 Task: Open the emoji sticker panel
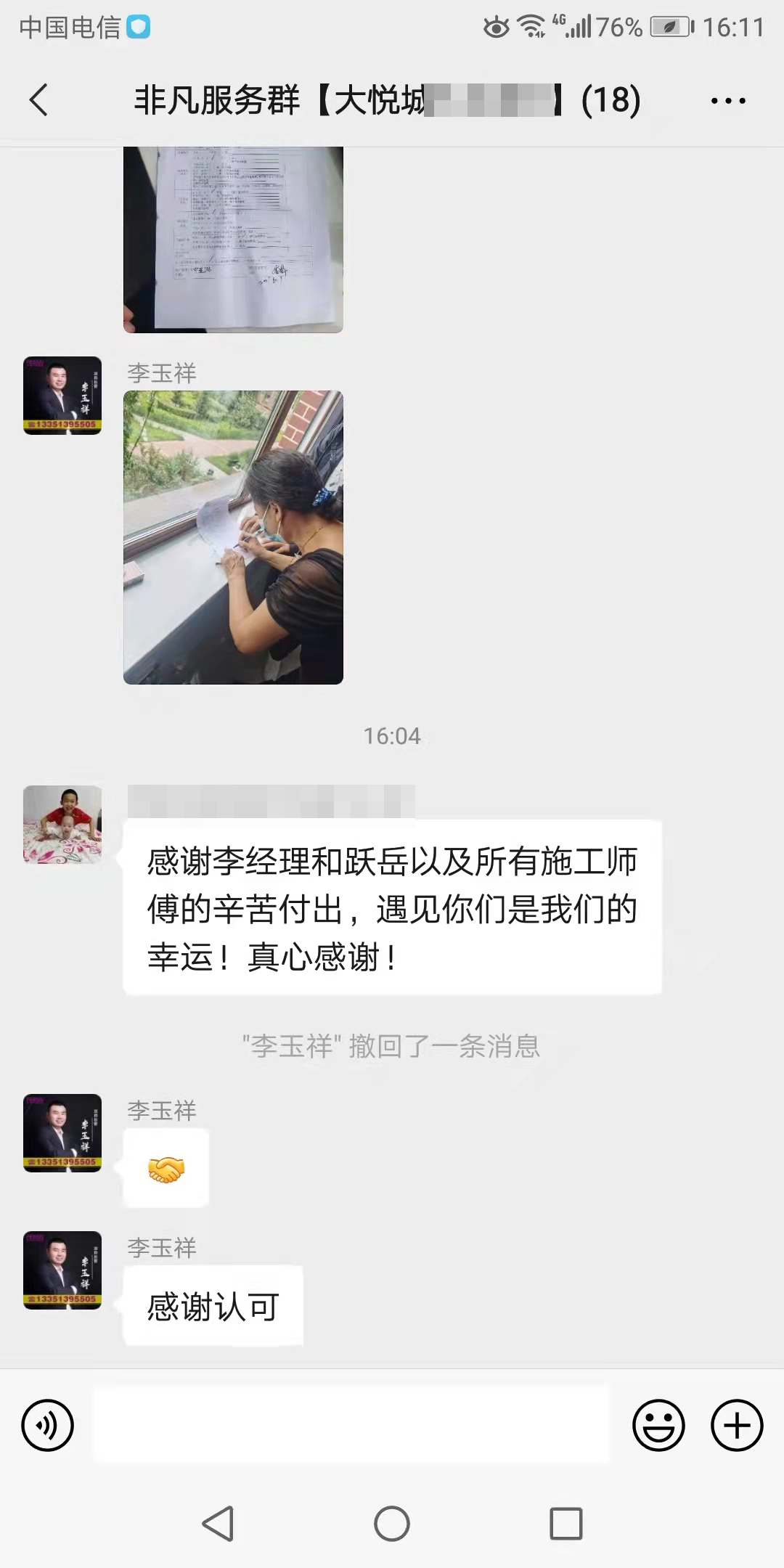pyautogui.click(x=658, y=1426)
